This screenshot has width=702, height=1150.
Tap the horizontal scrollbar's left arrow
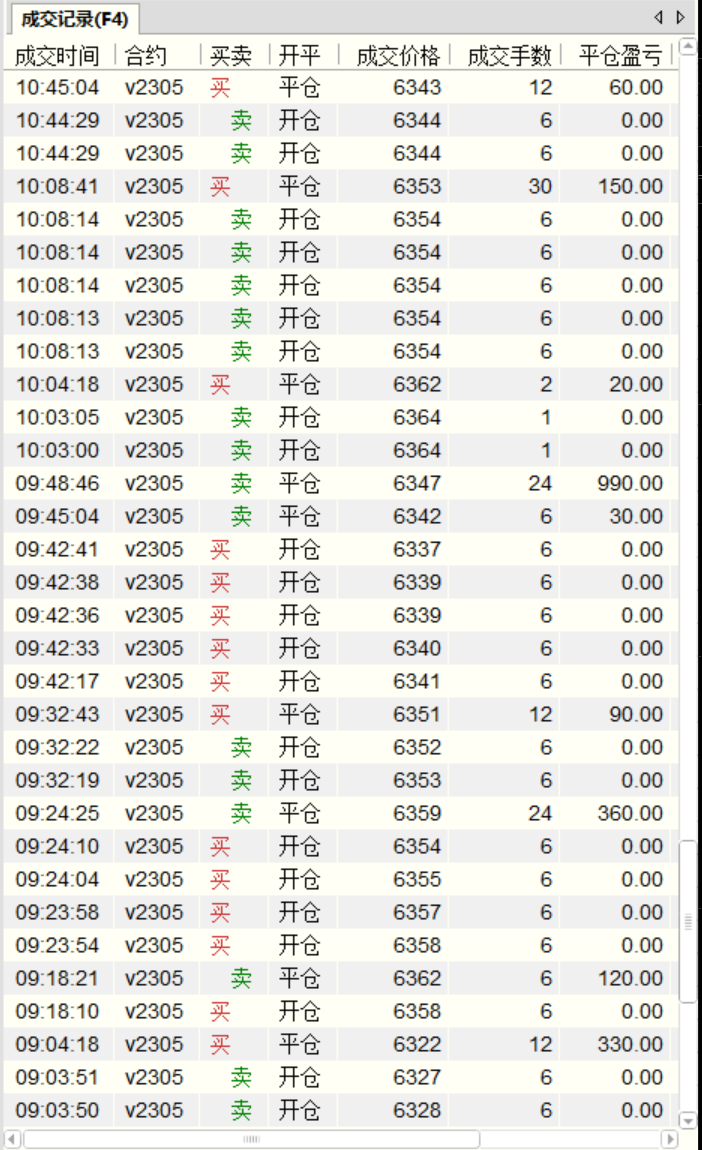coord(12,1139)
